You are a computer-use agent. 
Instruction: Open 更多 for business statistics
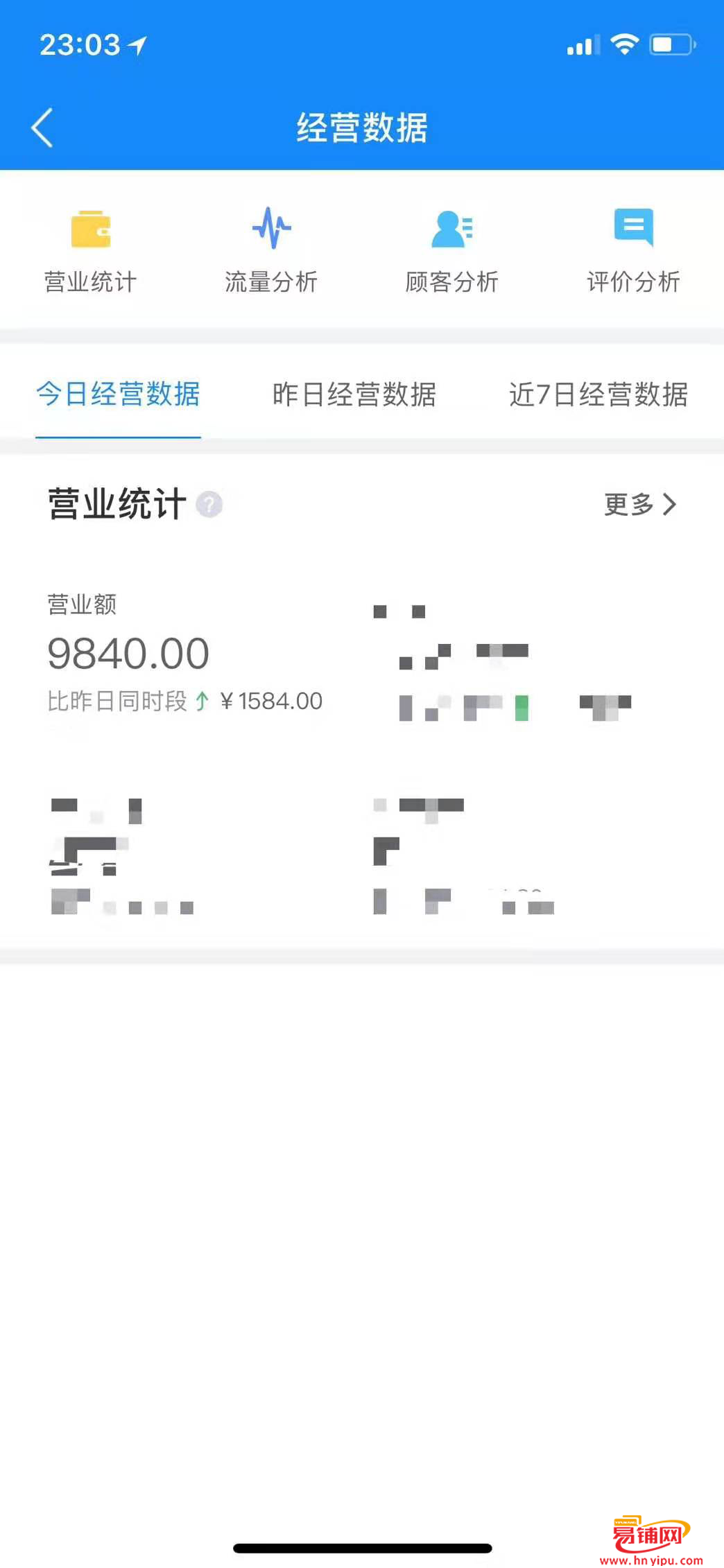click(x=640, y=504)
